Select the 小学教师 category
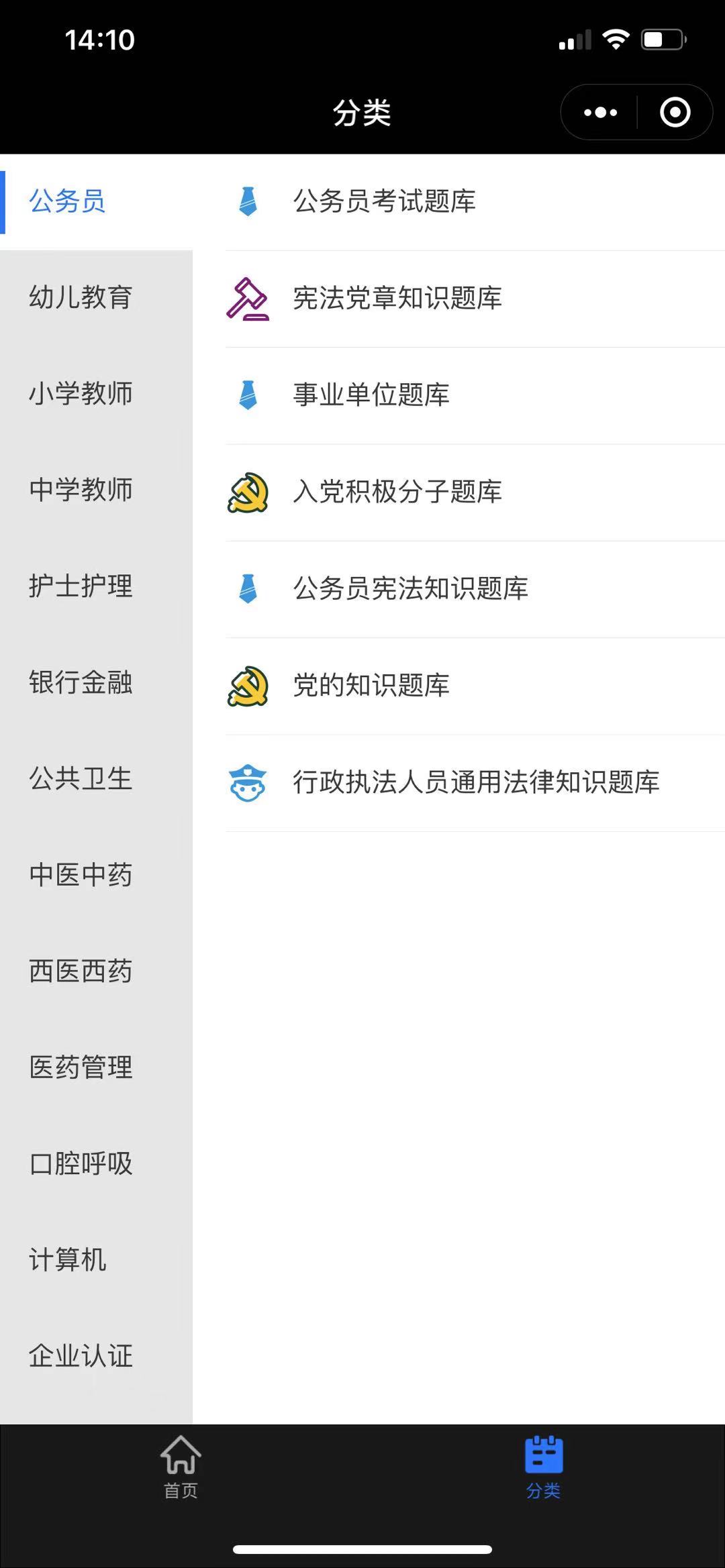The height and width of the screenshot is (1568, 725). pyautogui.click(x=96, y=394)
